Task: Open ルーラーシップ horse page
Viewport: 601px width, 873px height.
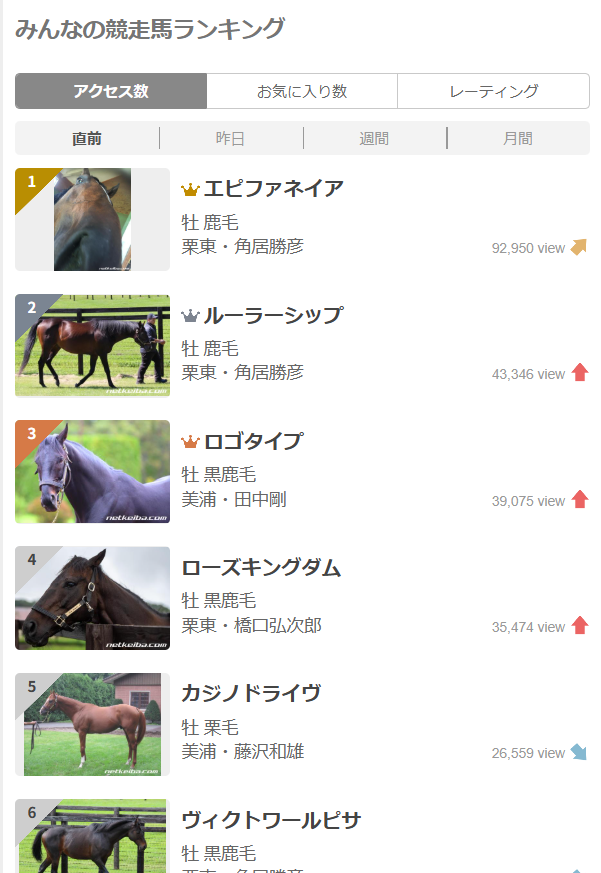Action: pyautogui.click(x=272, y=315)
